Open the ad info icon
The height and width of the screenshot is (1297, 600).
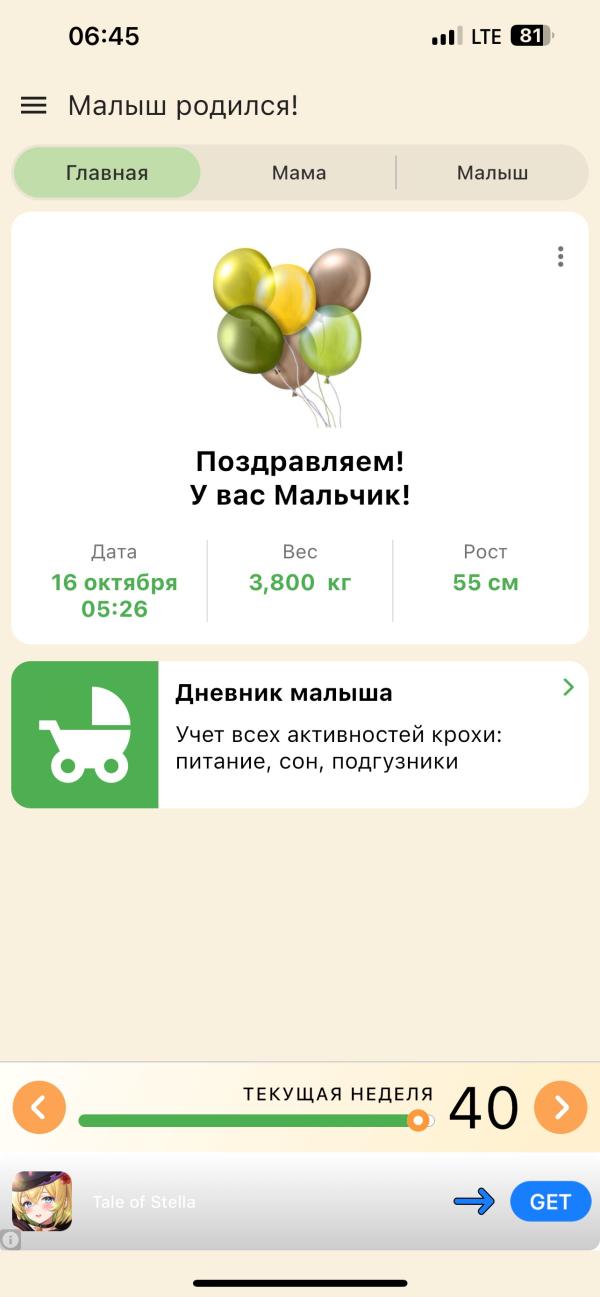pyautogui.click(x=10, y=1240)
